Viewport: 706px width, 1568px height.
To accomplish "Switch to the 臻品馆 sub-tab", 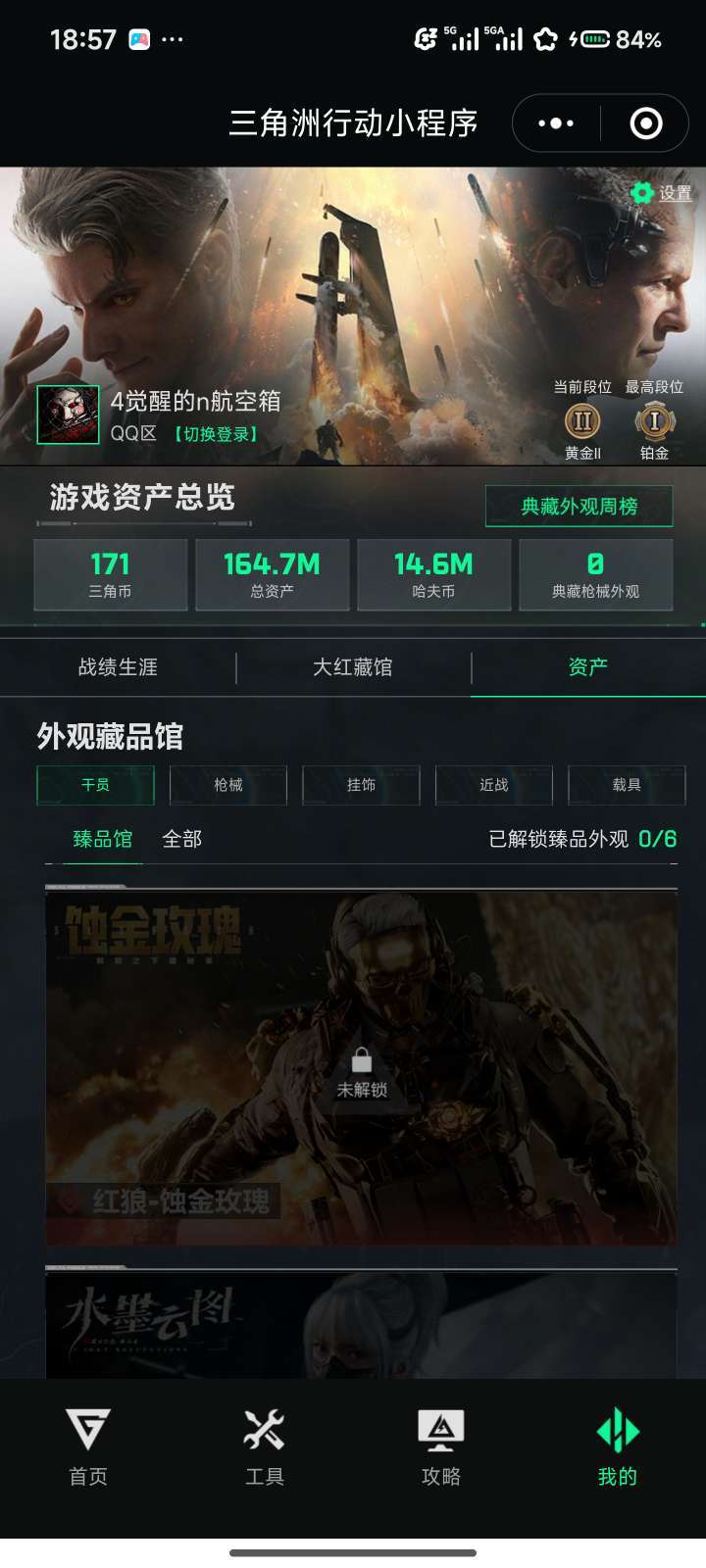I will (103, 840).
